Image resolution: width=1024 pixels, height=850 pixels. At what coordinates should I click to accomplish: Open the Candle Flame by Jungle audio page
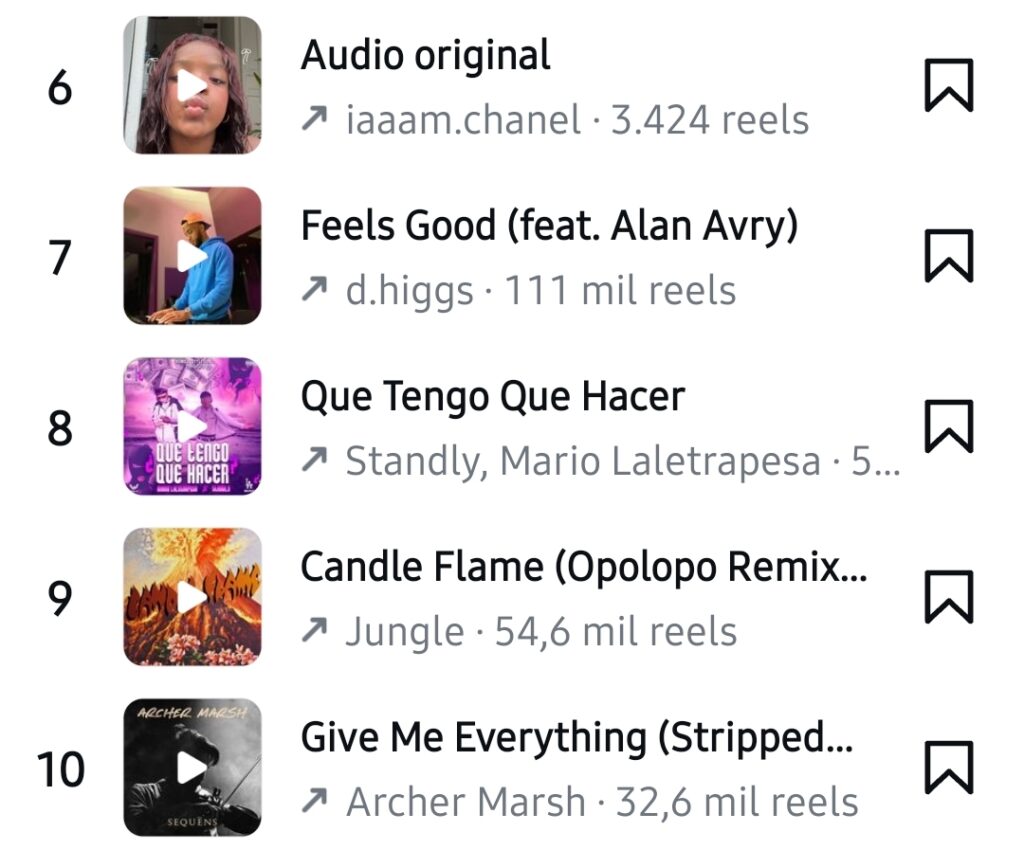pos(583,568)
